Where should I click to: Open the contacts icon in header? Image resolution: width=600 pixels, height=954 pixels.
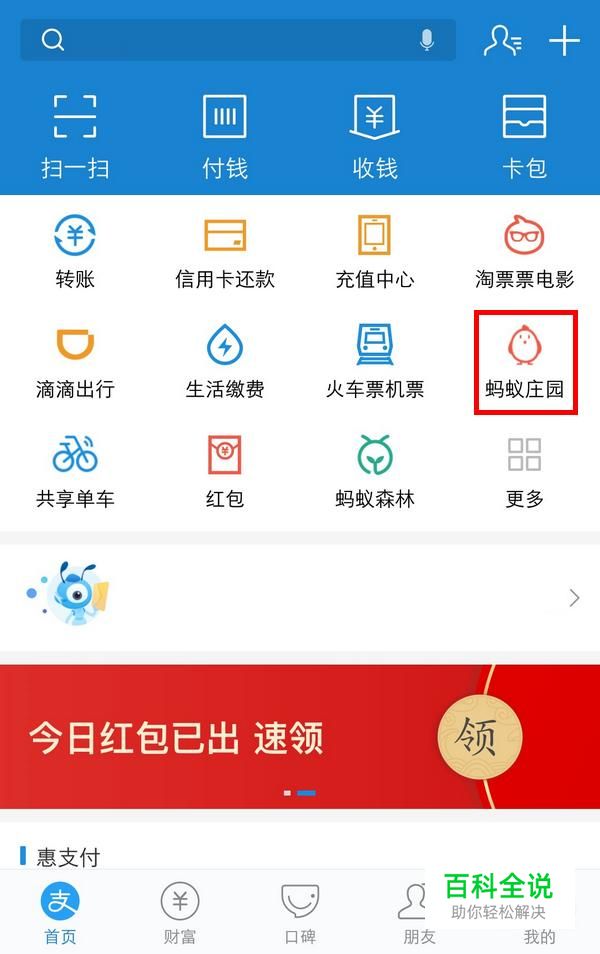point(502,40)
